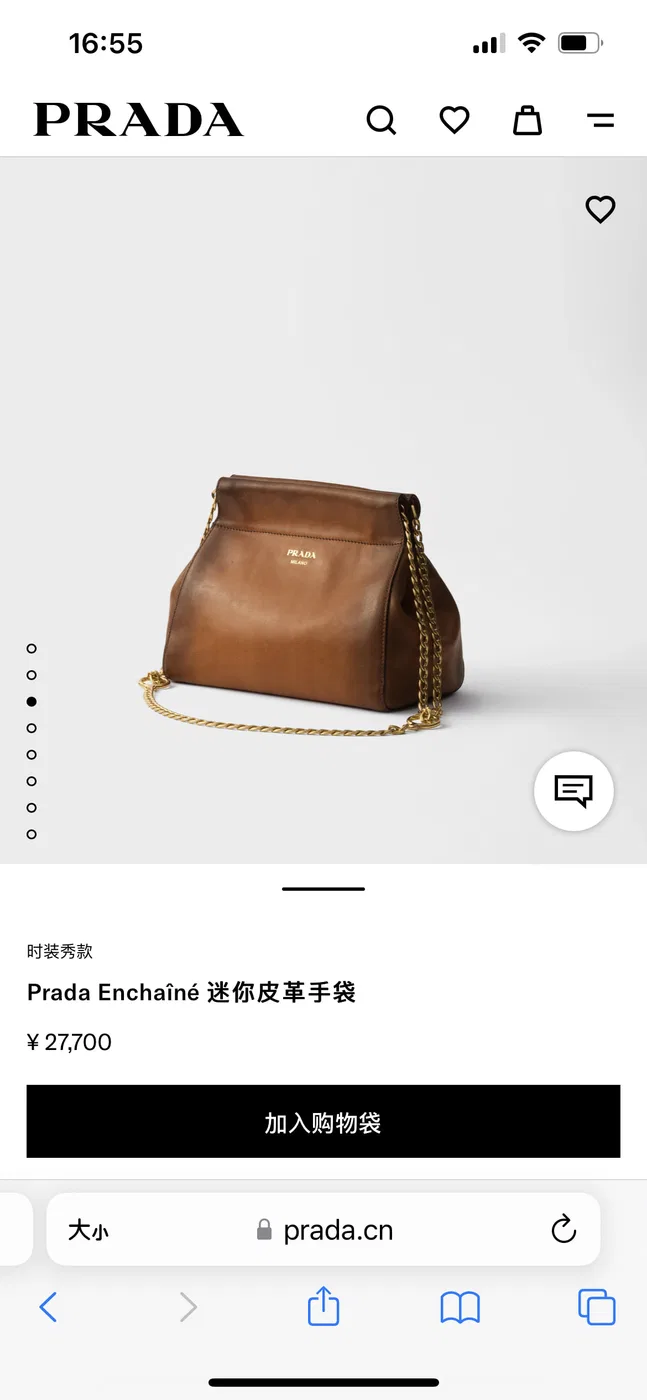Open the shopping bag icon
This screenshot has height=1400, width=647.
(x=527, y=121)
